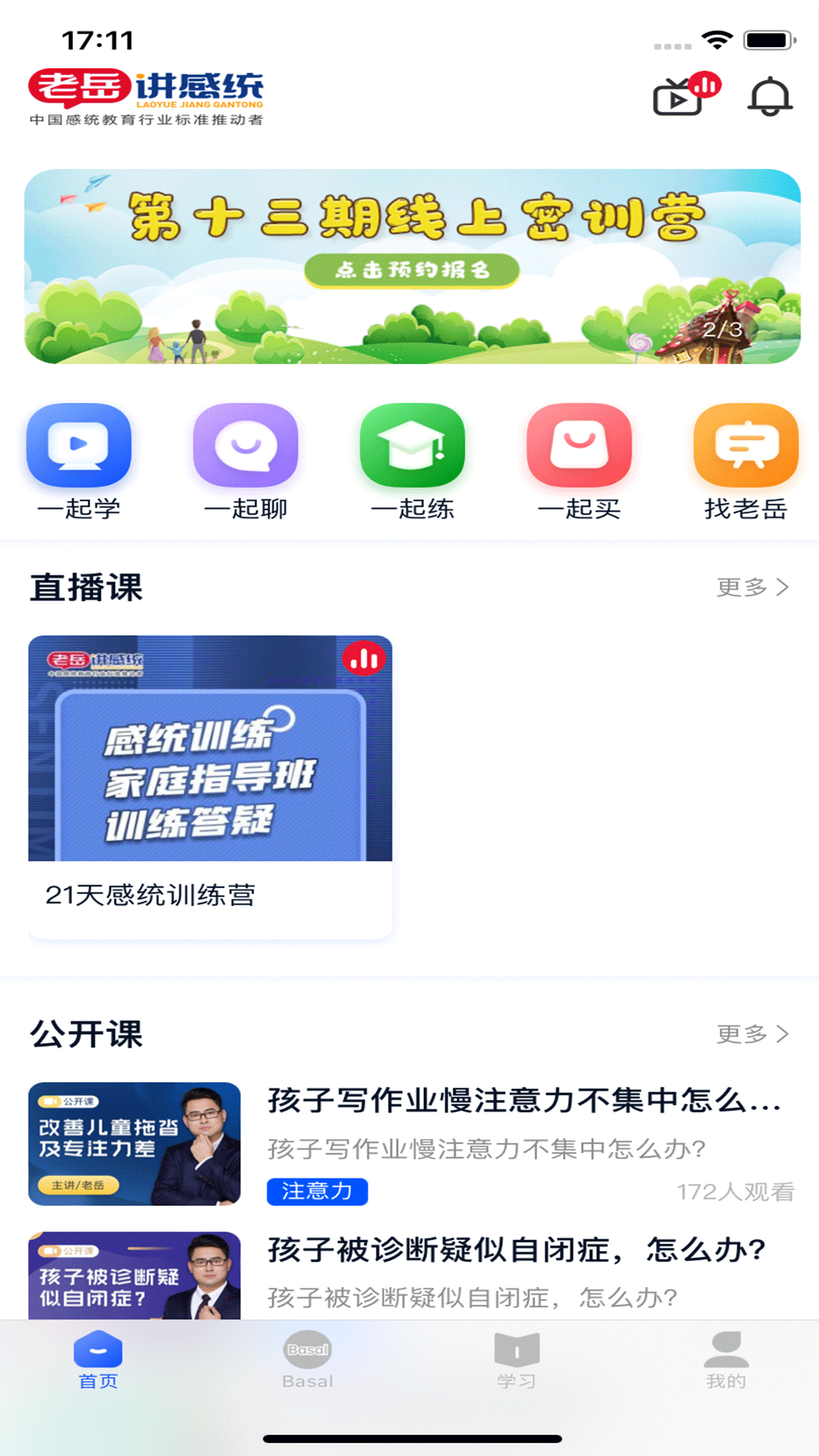Tap 找老岳 shortcut

click(x=746, y=462)
